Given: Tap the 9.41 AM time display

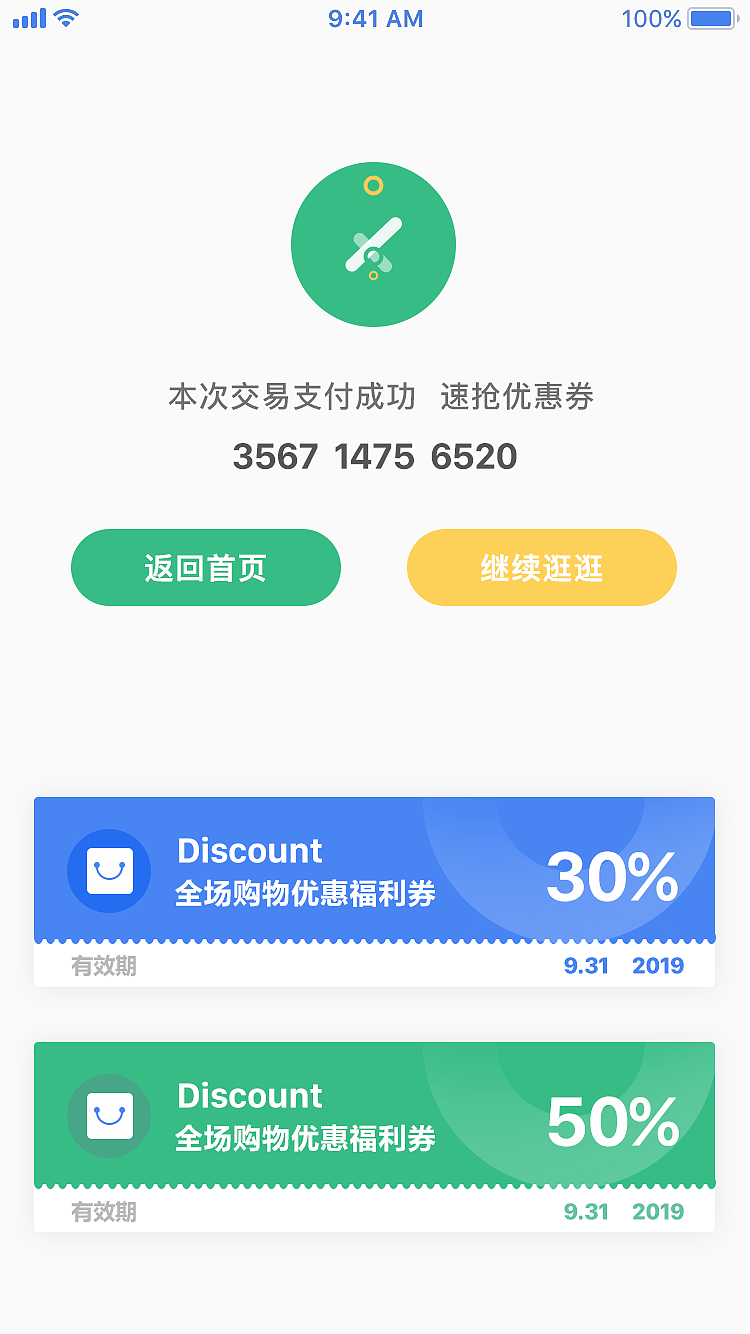Looking at the screenshot, I should tap(375, 19).
